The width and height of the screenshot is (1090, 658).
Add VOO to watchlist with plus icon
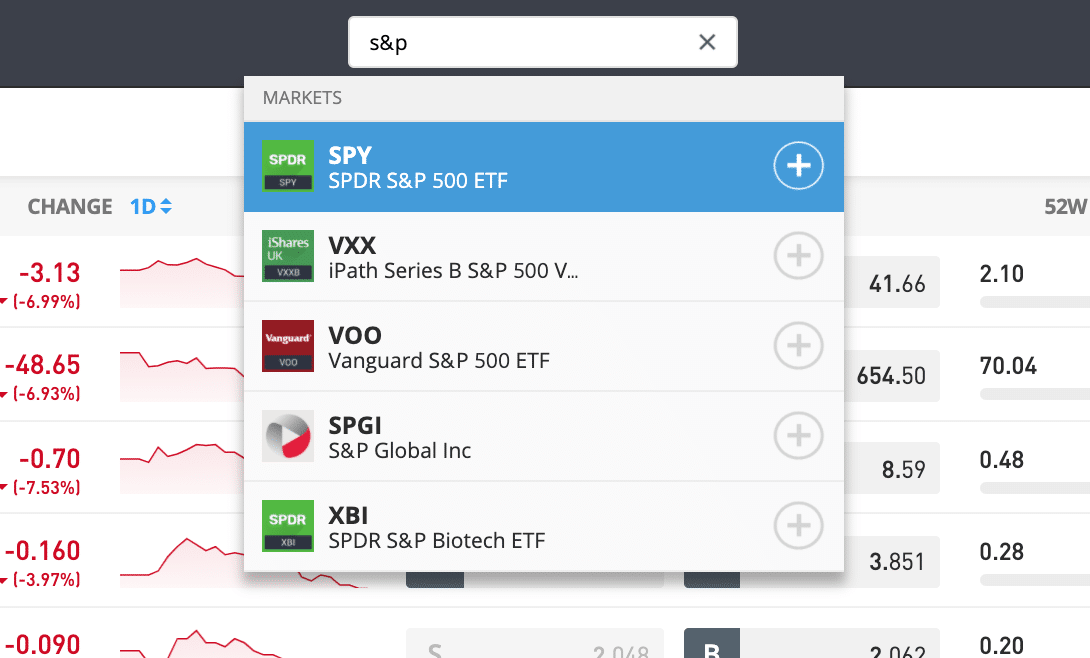tap(798, 347)
